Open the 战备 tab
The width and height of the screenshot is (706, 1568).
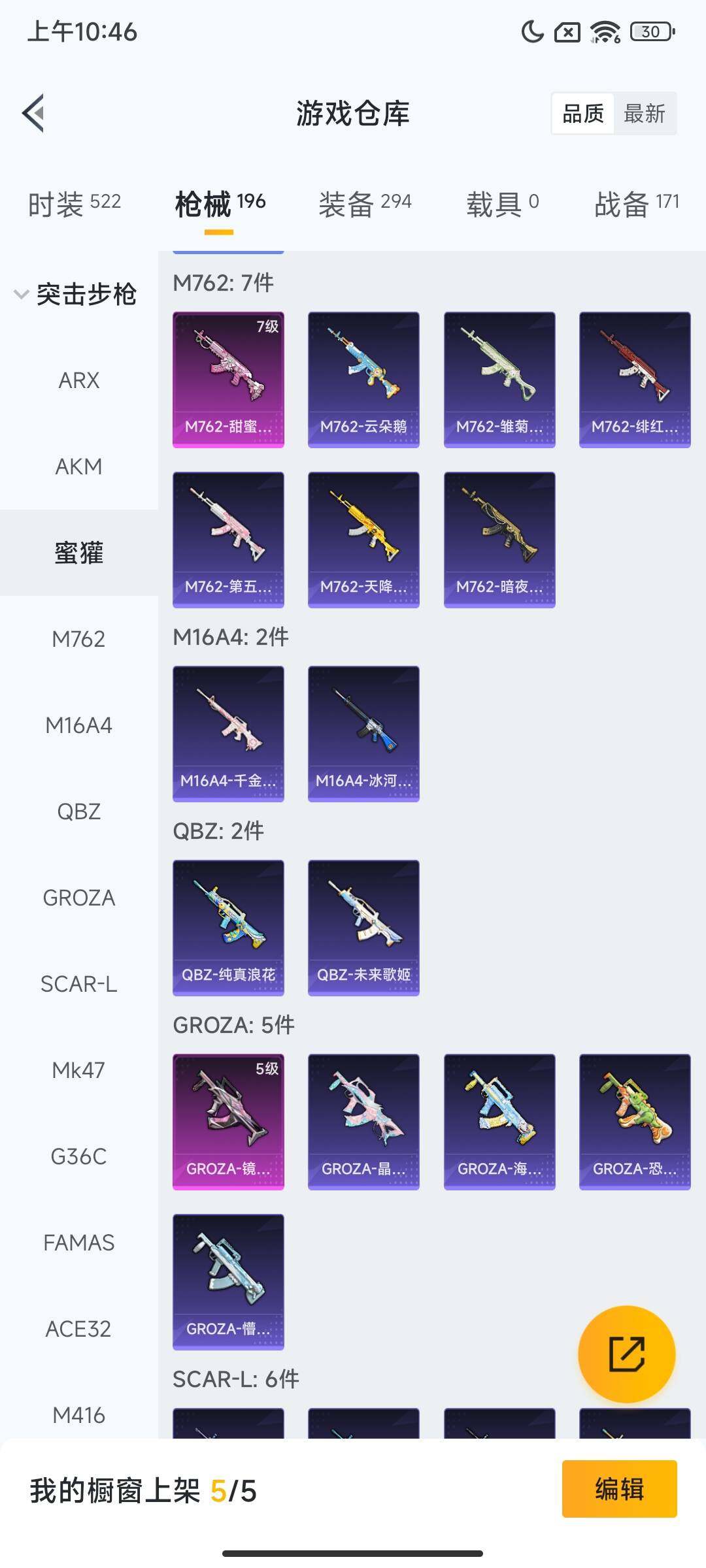coord(637,203)
